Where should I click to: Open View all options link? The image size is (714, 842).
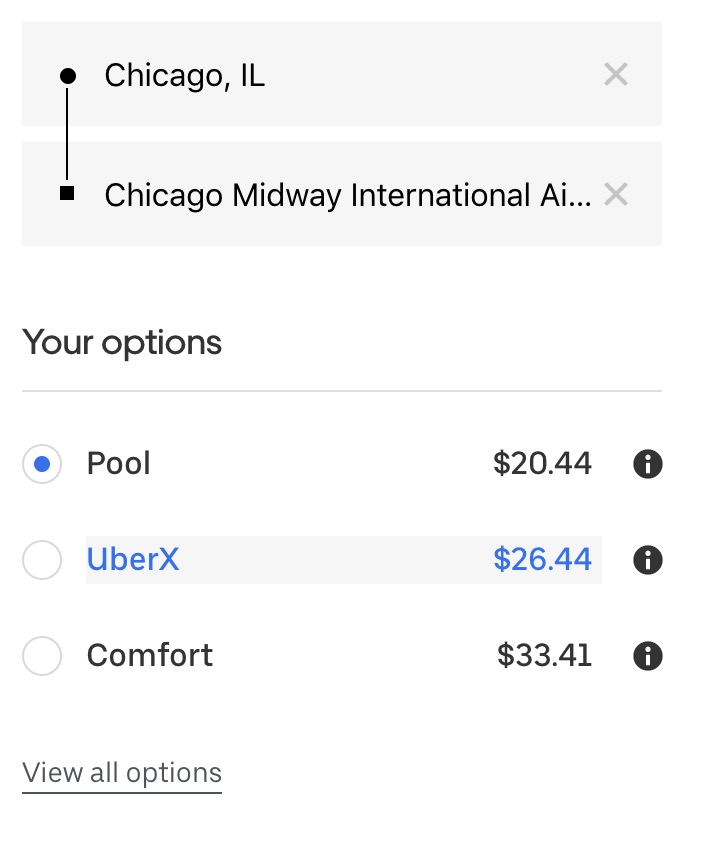click(122, 773)
